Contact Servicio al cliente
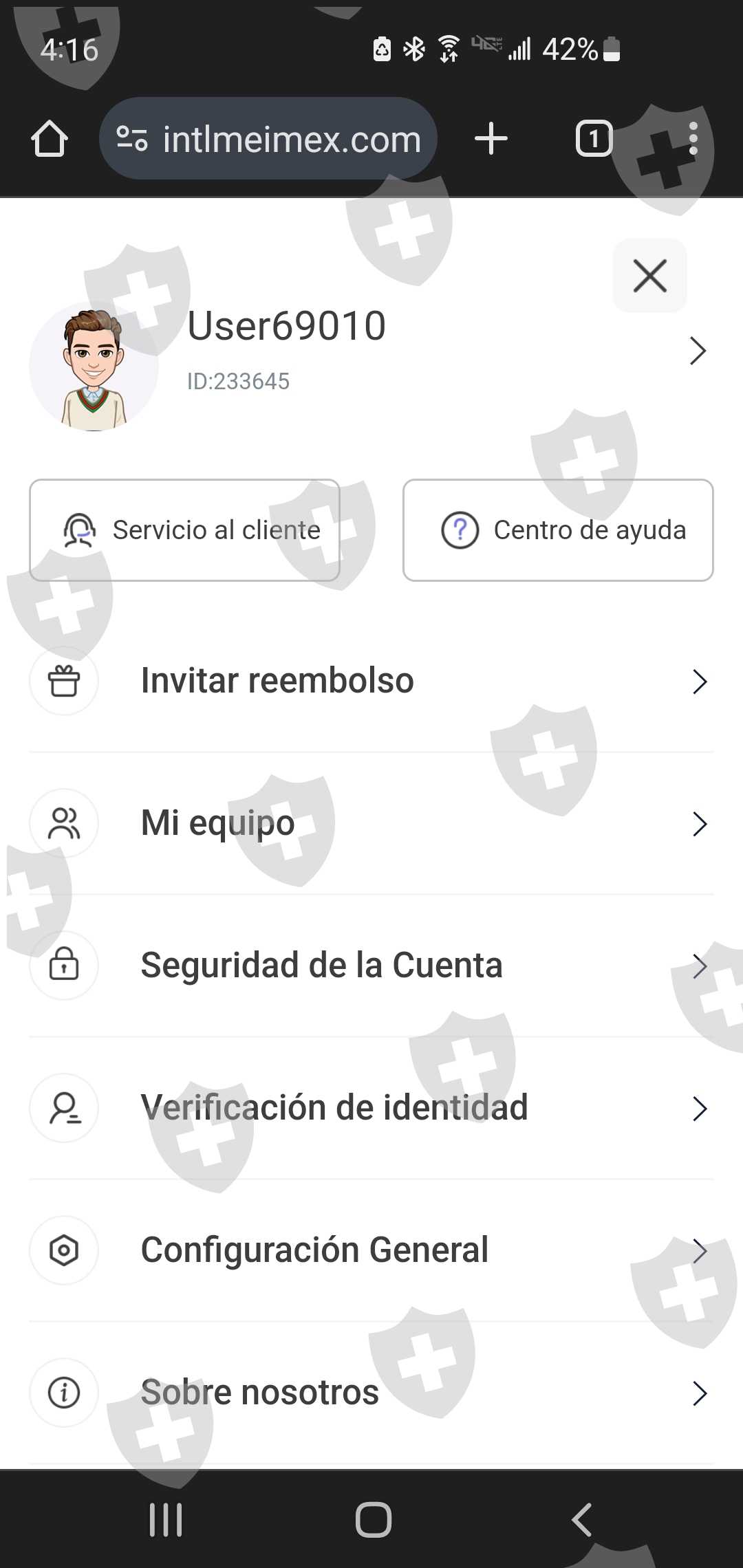The height and width of the screenshot is (1568, 743). [184, 530]
